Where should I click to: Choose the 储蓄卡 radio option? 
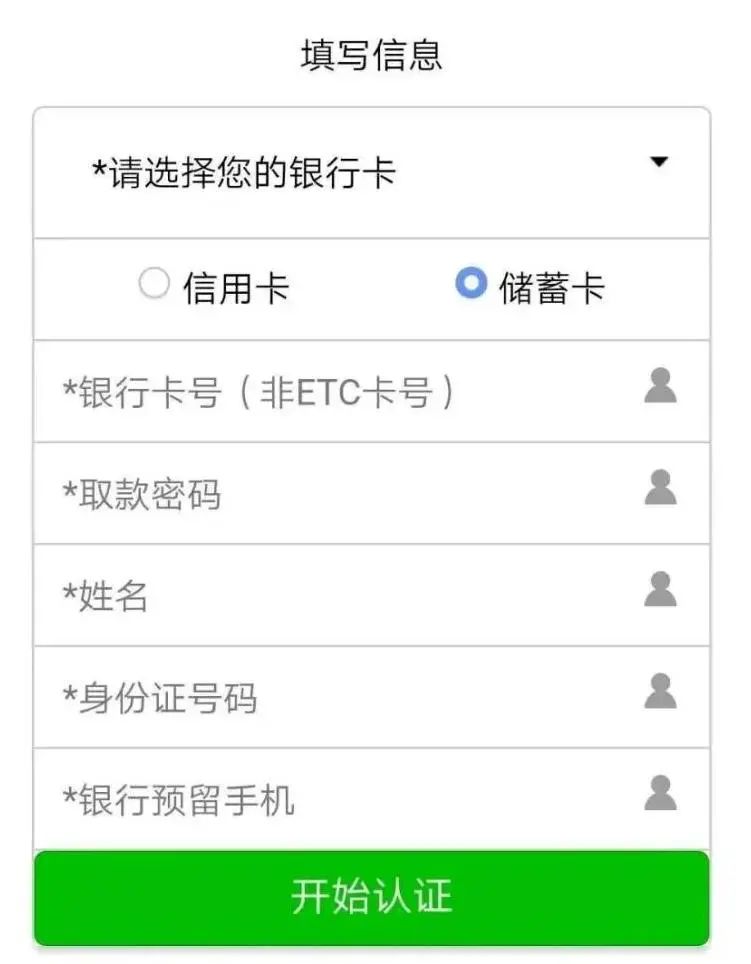[x=470, y=286]
